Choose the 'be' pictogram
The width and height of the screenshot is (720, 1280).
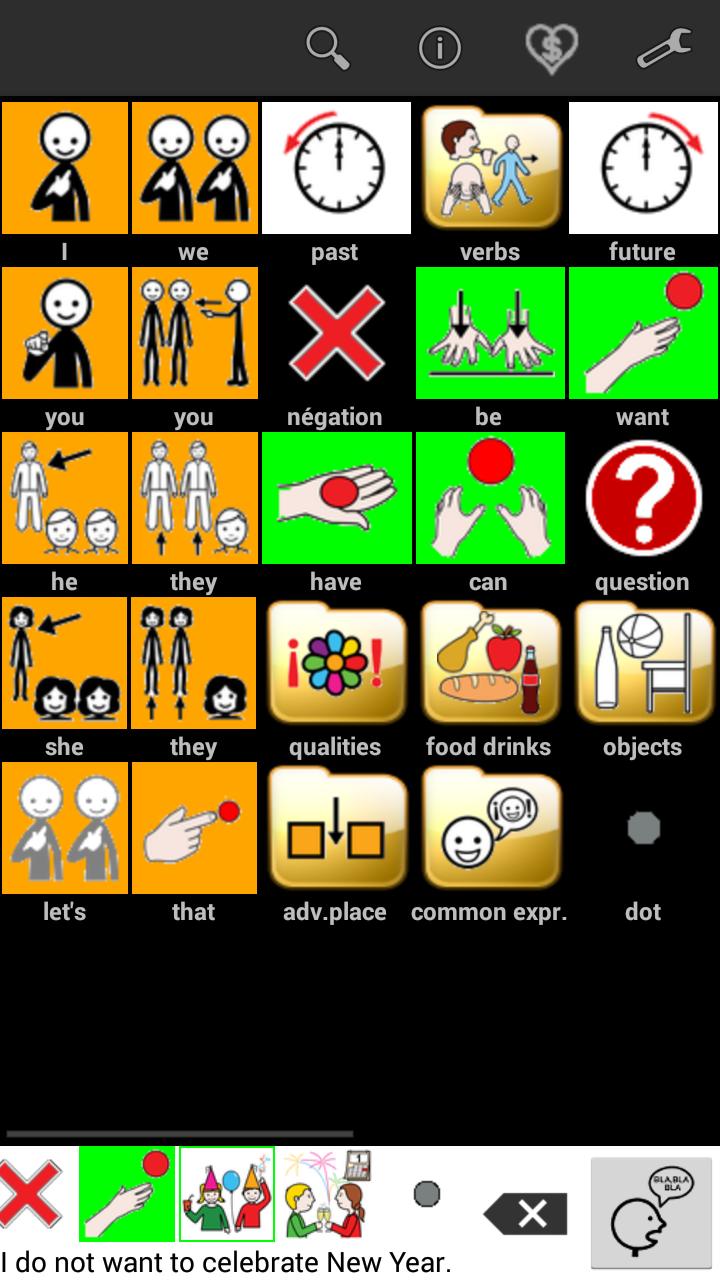pyautogui.click(x=489, y=332)
